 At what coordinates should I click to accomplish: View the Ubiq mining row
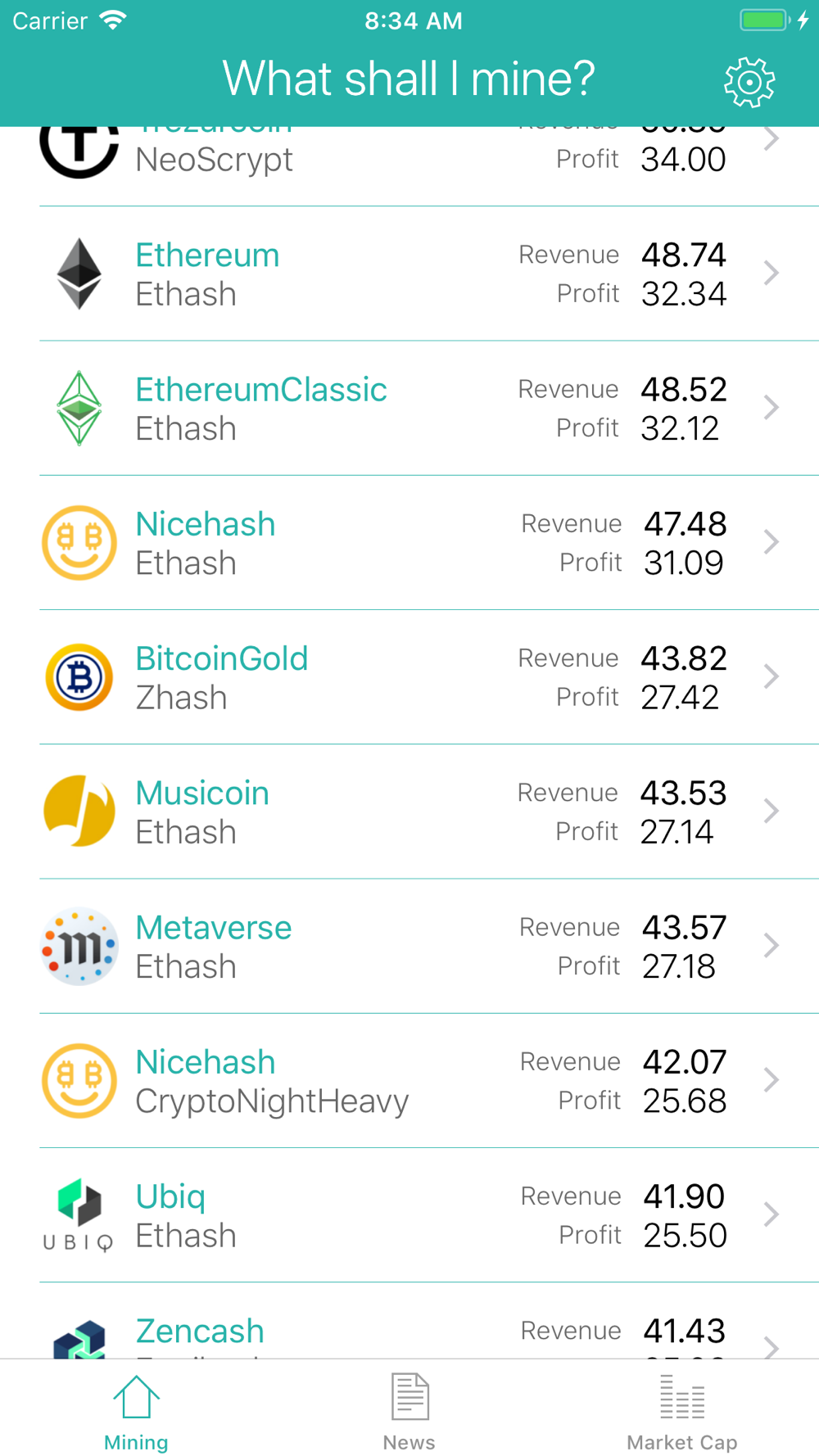[409, 1214]
